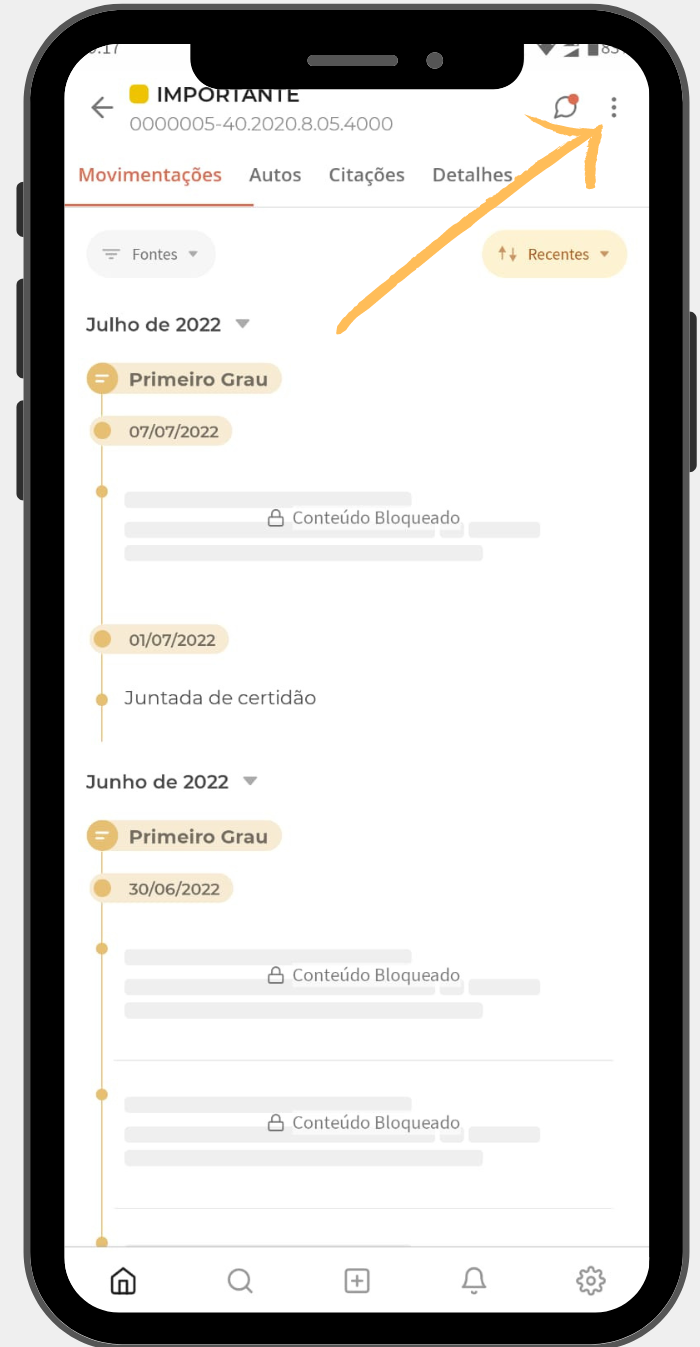
Task: Collapse the Junho de 2022 section
Action: 250,781
